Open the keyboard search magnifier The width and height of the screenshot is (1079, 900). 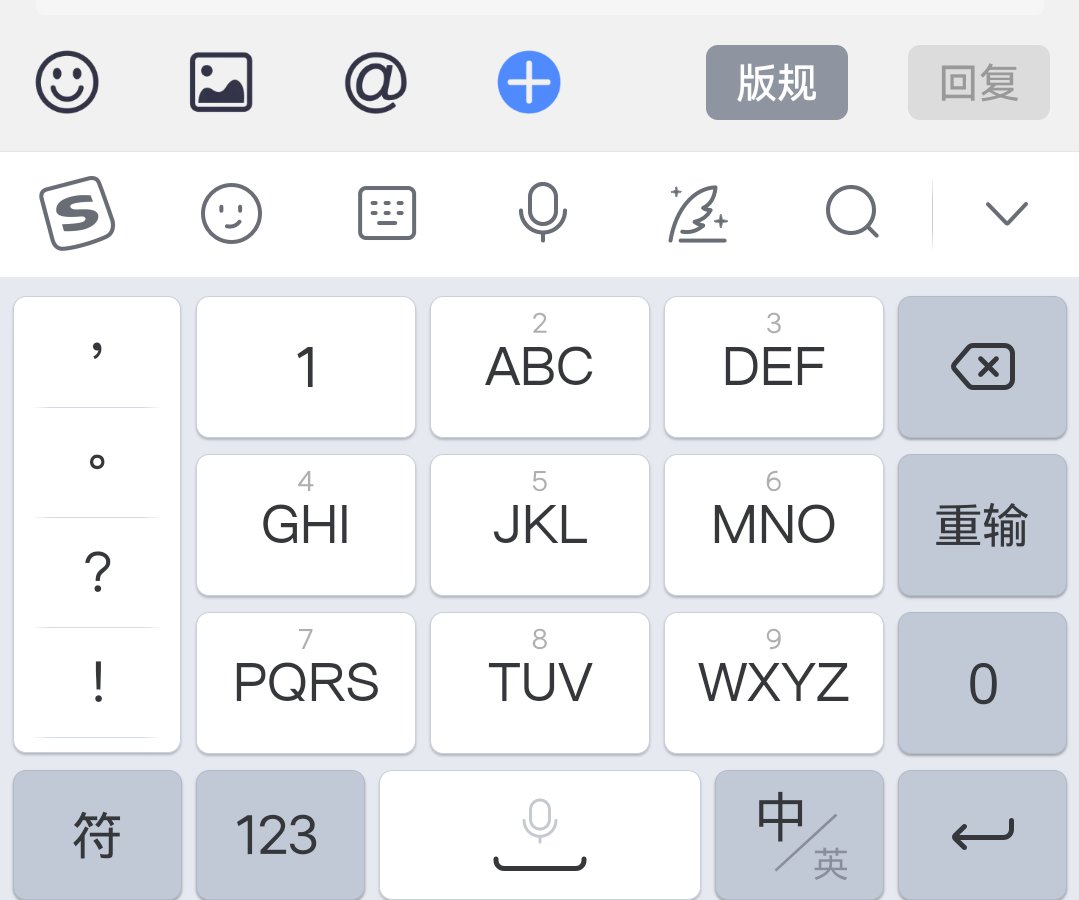pyautogui.click(x=852, y=213)
